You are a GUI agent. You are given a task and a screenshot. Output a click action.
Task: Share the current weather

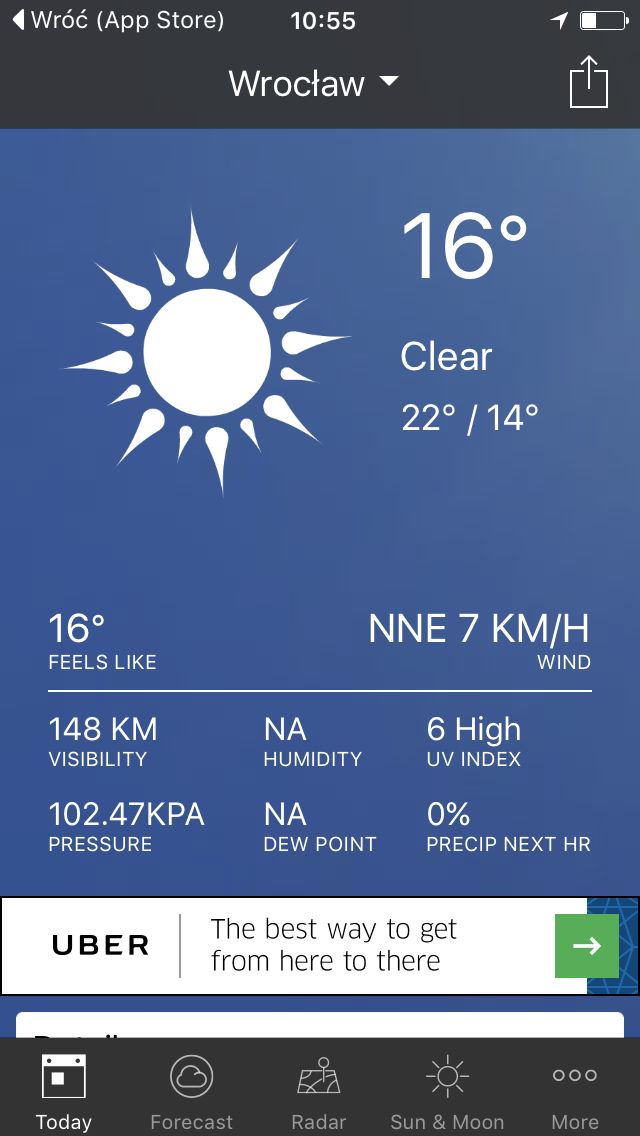tap(589, 81)
